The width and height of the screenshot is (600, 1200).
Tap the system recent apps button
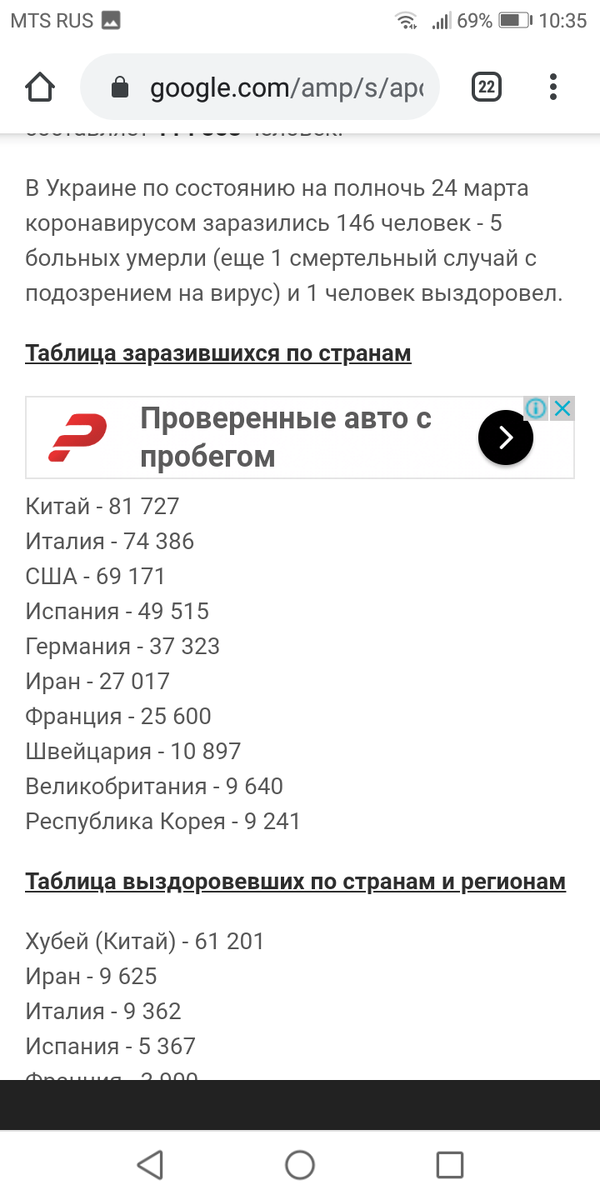tap(450, 1164)
